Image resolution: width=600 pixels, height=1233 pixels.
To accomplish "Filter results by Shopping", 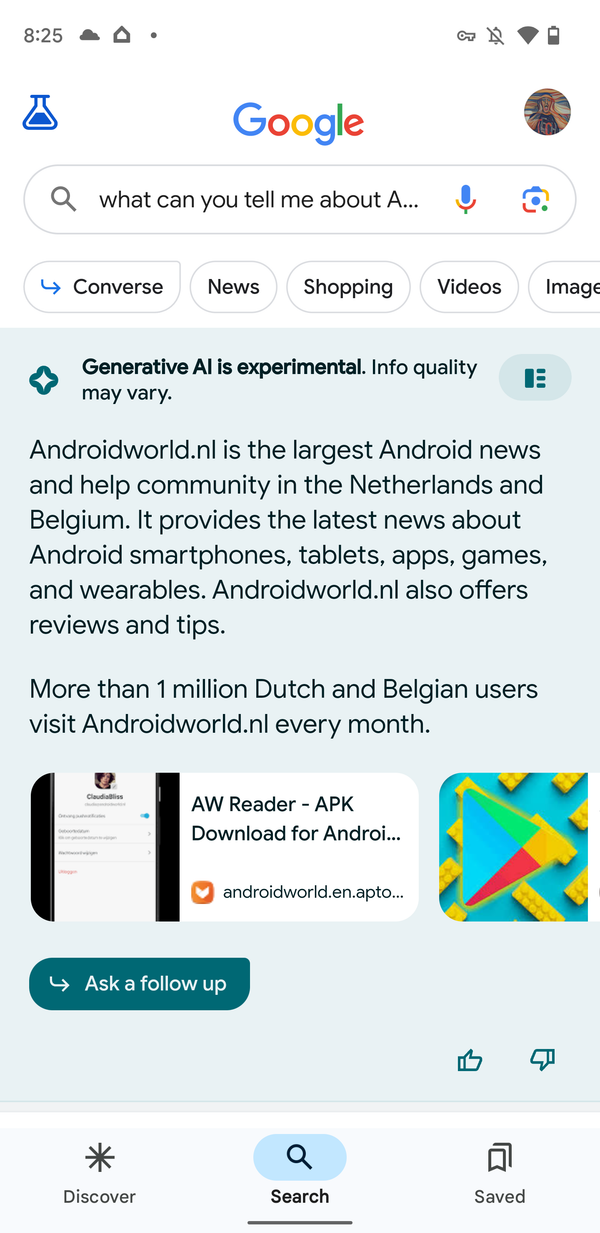I will pyautogui.click(x=348, y=287).
